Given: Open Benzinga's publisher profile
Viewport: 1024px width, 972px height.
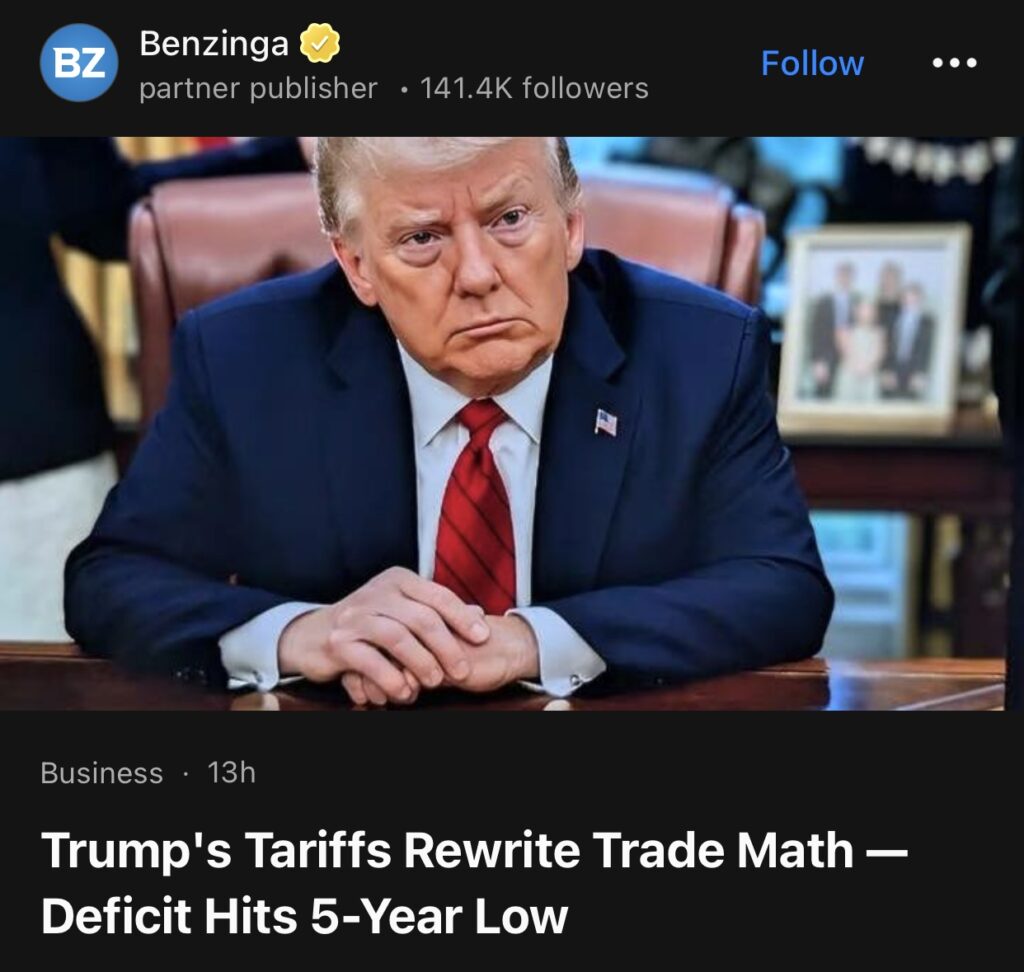Looking at the screenshot, I should [x=214, y=44].
